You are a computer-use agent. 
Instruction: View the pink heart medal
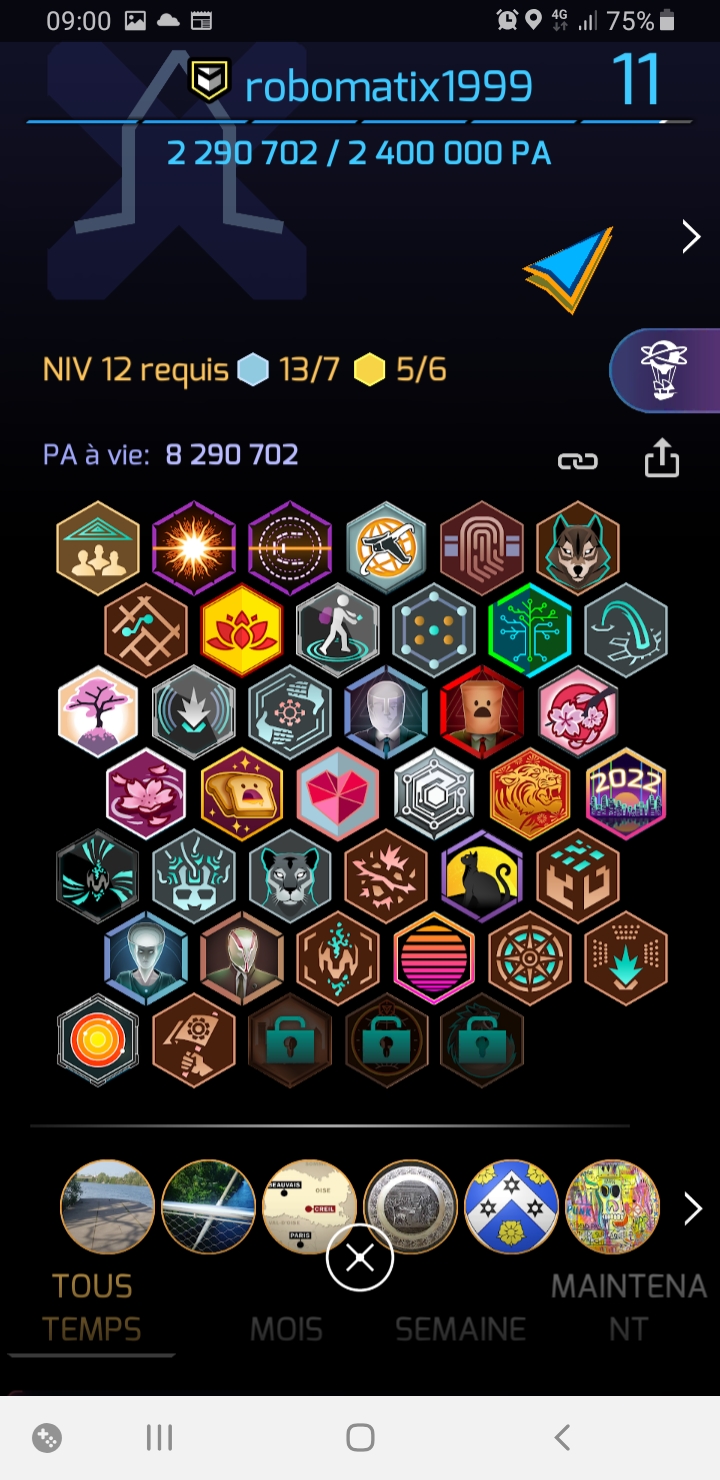click(338, 793)
